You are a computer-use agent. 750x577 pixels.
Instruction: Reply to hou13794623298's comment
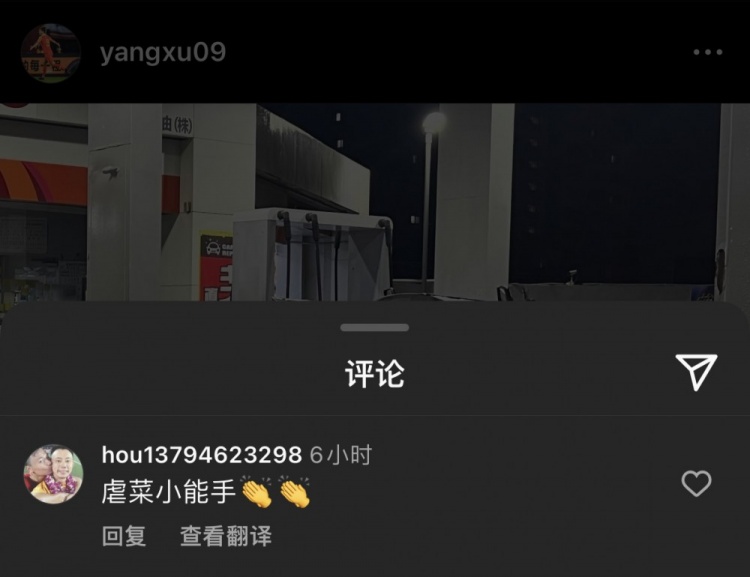pos(124,536)
